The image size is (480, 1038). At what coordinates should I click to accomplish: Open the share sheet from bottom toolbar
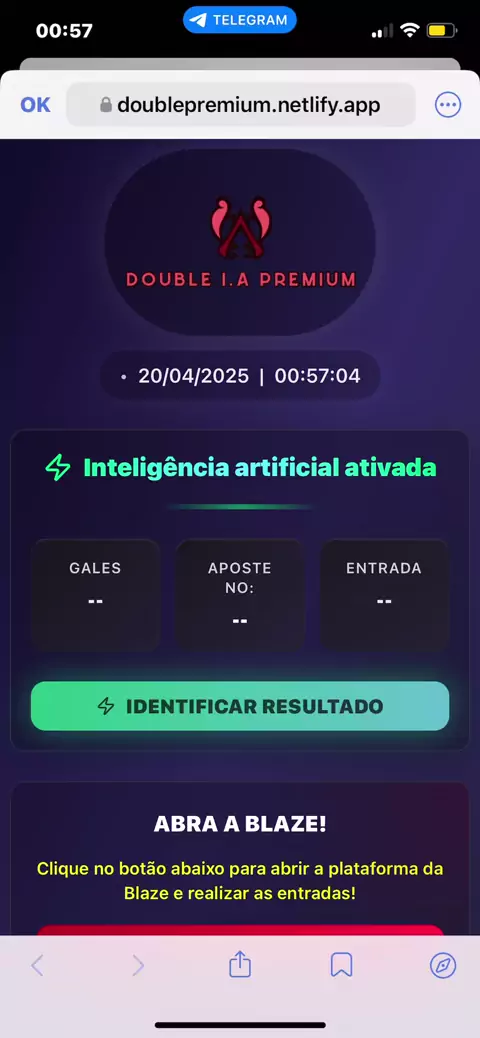point(240,965)
